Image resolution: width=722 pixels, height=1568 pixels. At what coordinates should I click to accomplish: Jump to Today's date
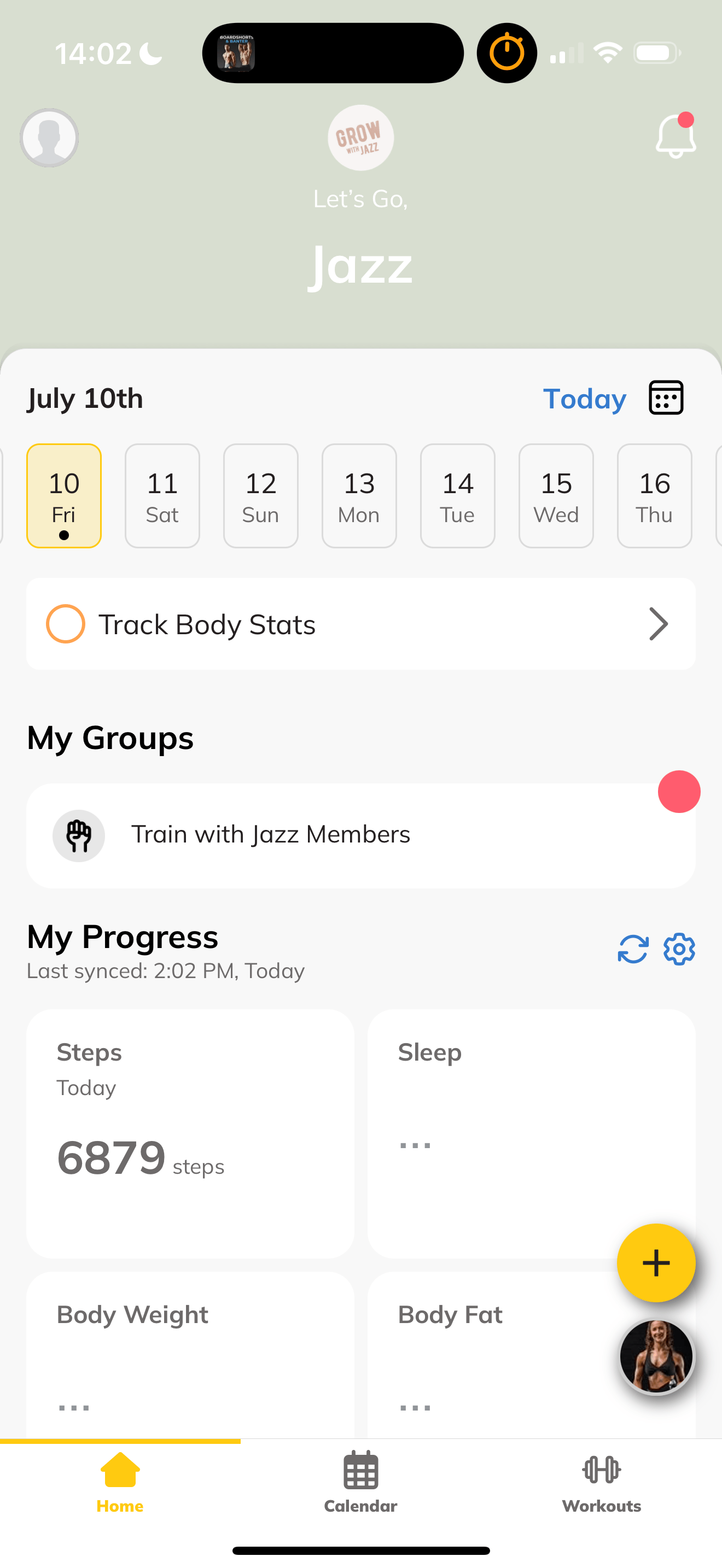tap(584, 399)
